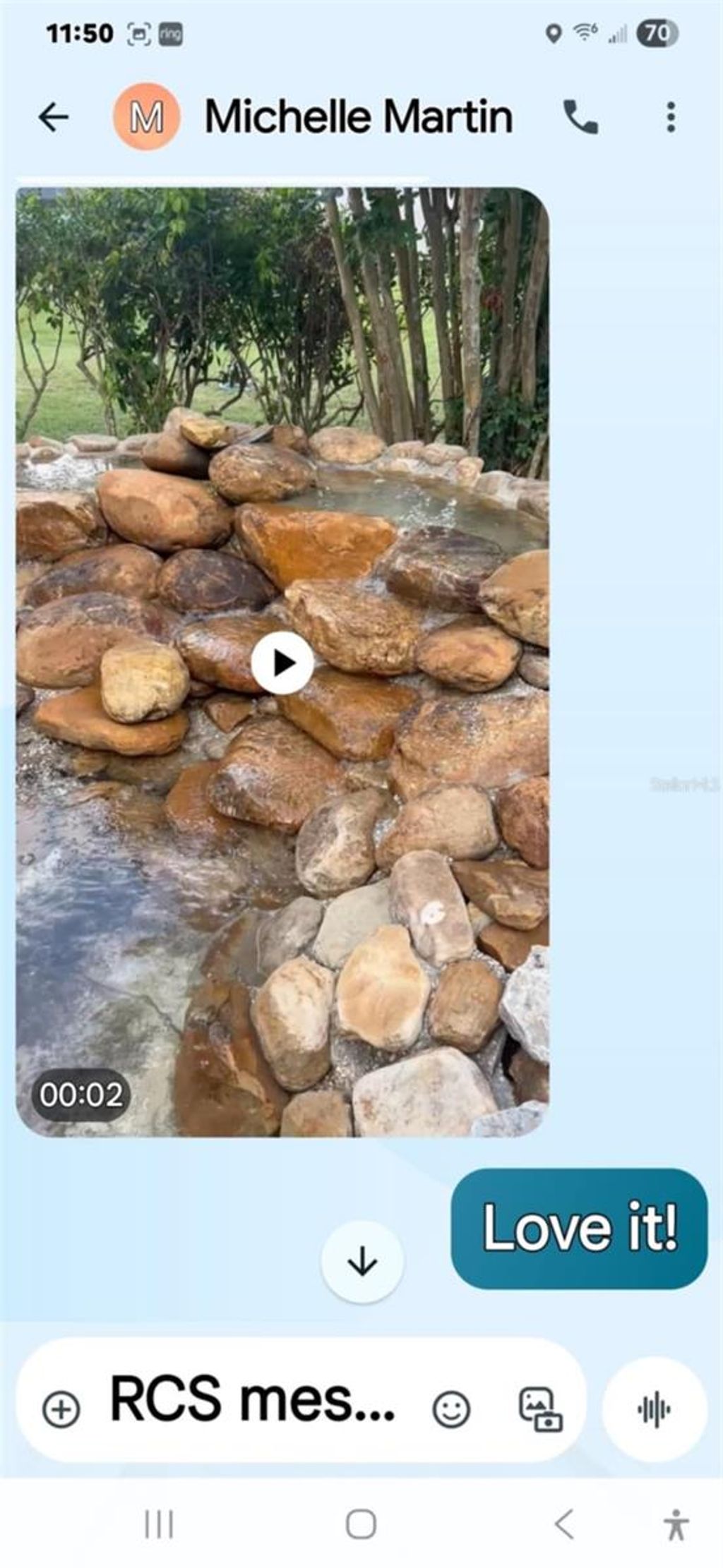Call Michelle Martin

580,116
